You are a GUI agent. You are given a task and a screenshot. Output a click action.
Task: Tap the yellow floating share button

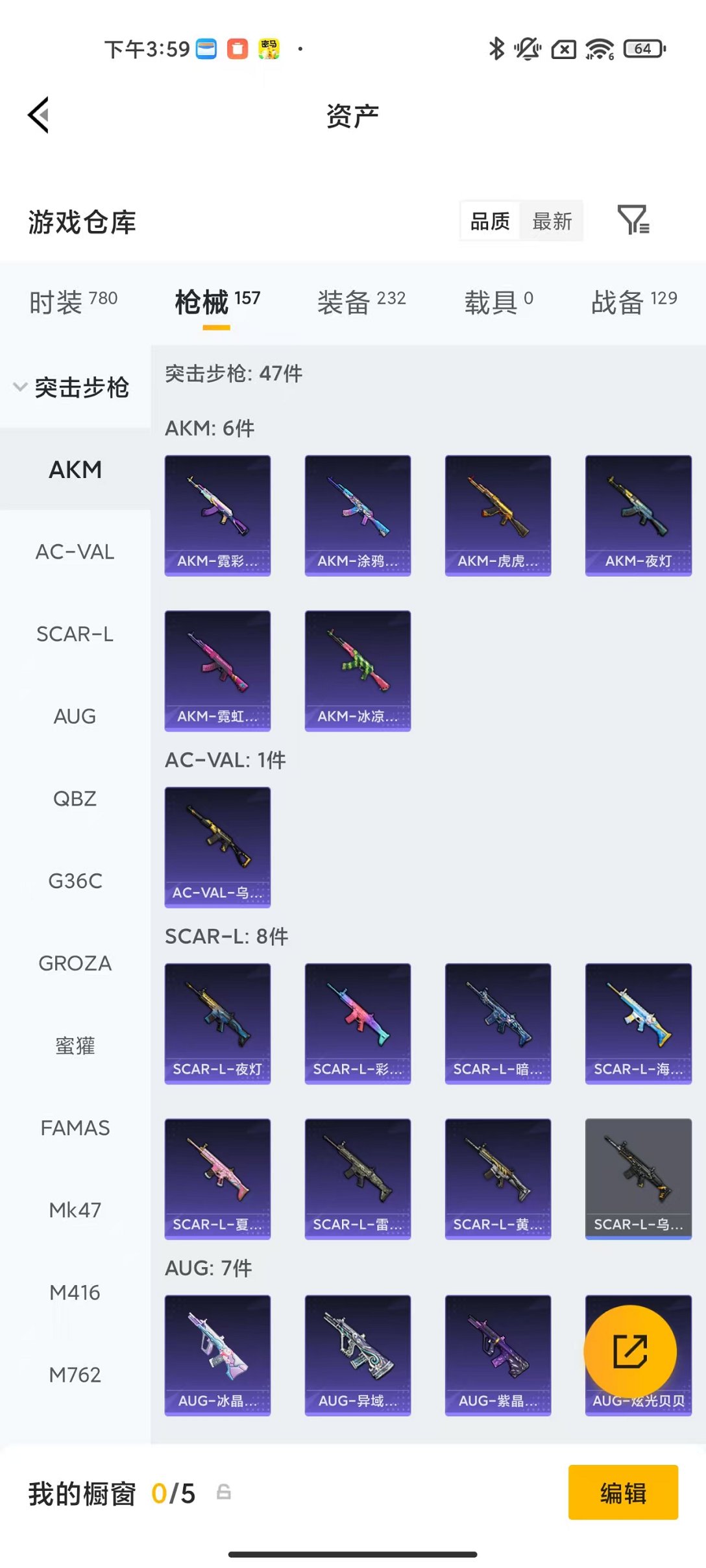[x=629, y=1351]
